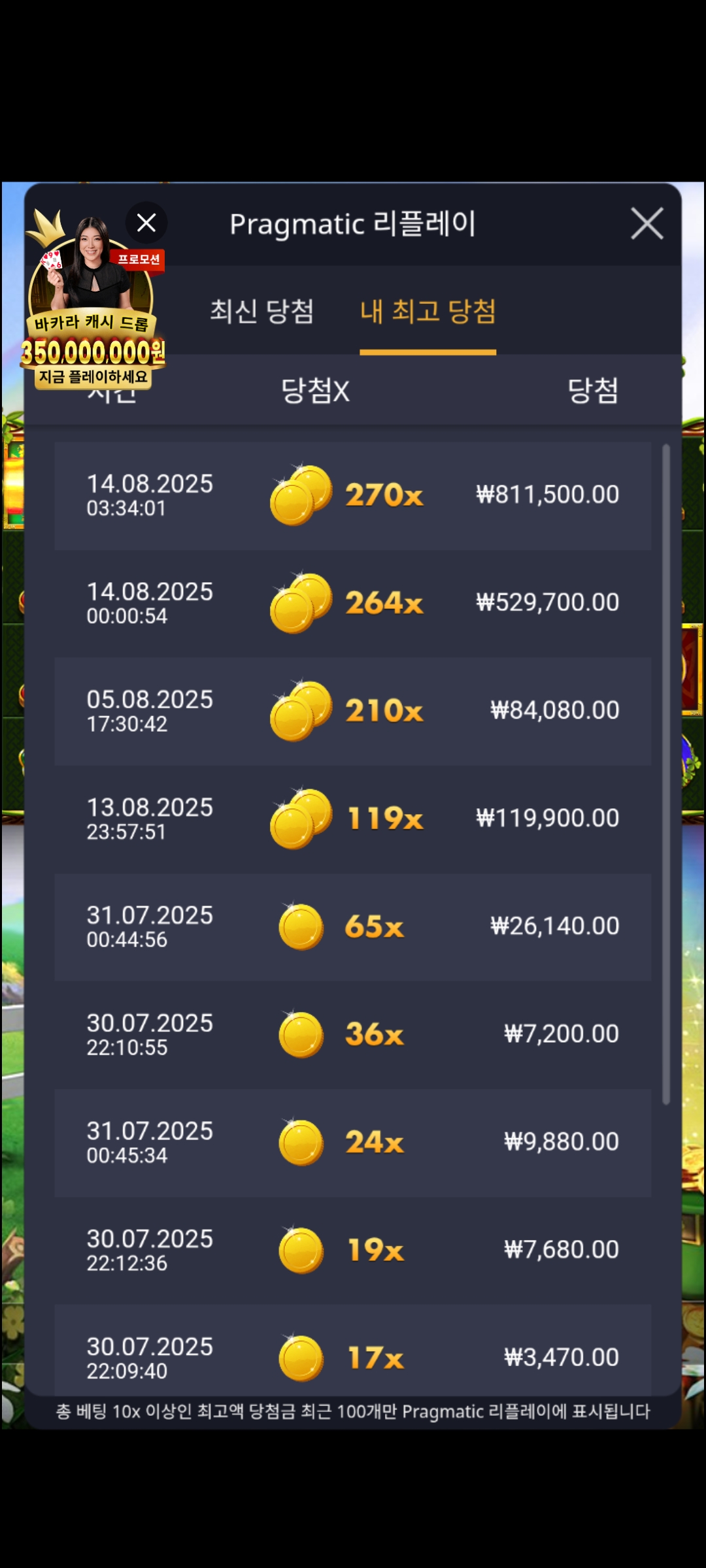Dismiss the 바카라 캐시 드롭 promotion badge

146,223
